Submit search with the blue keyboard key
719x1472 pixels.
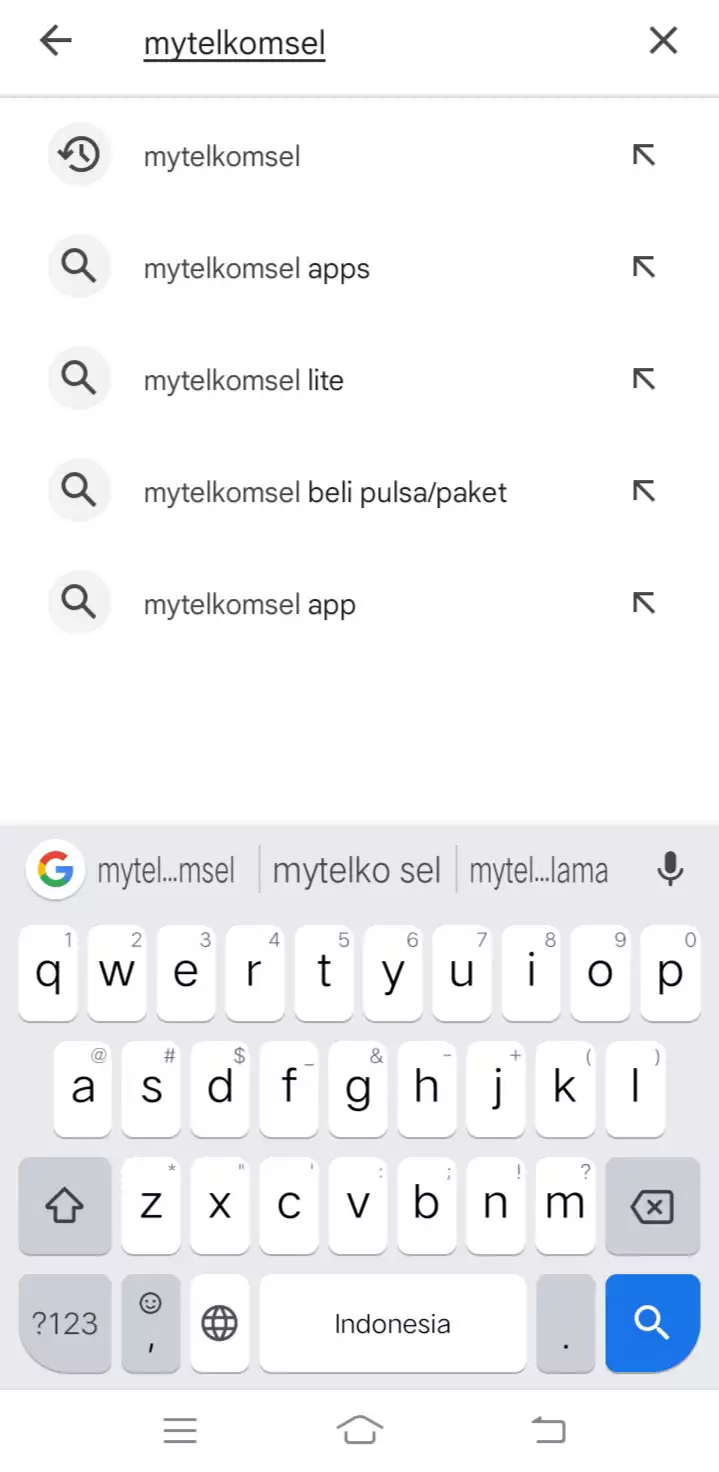click(652, 1323)
